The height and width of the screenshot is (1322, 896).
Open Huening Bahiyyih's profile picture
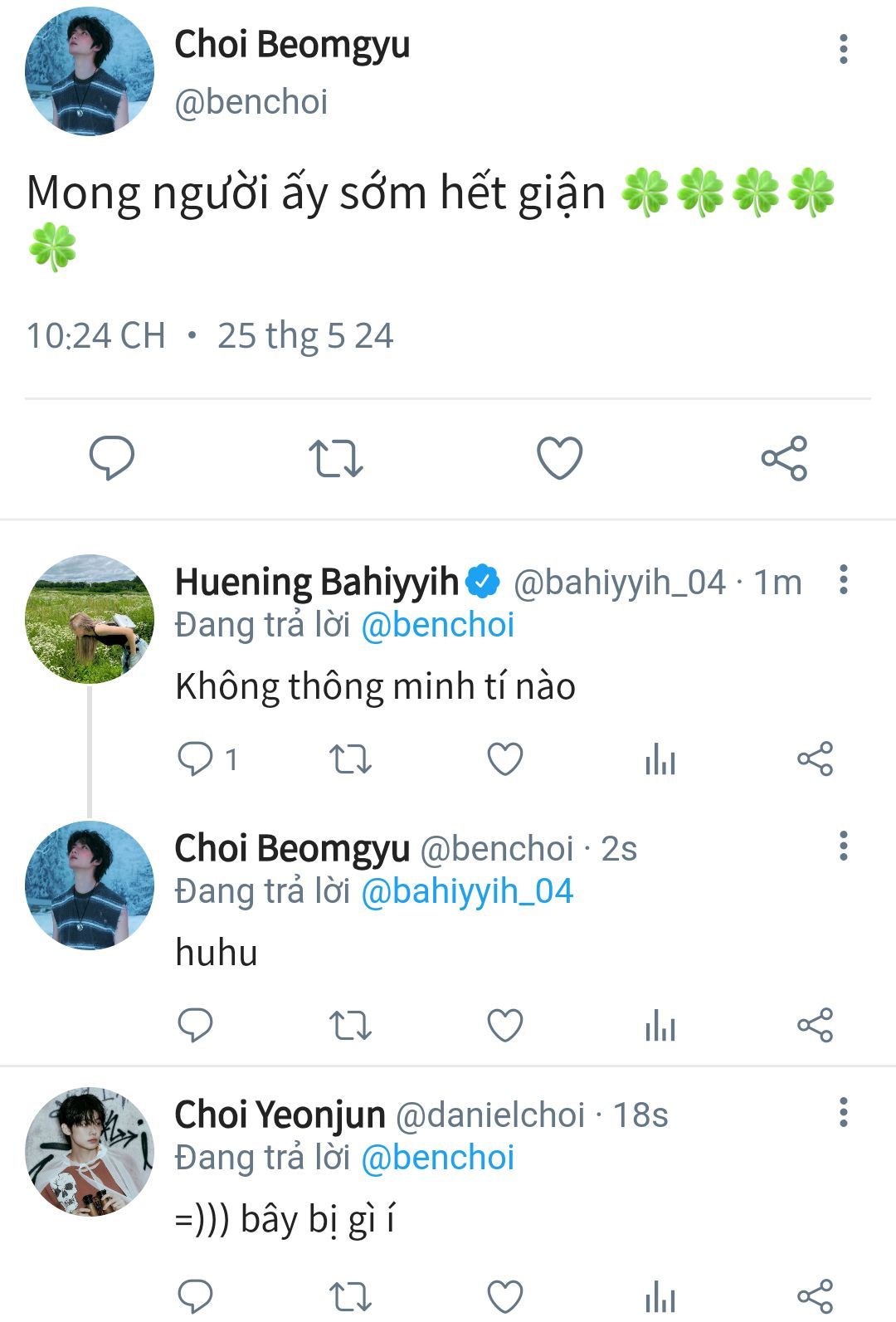[90, 619]
